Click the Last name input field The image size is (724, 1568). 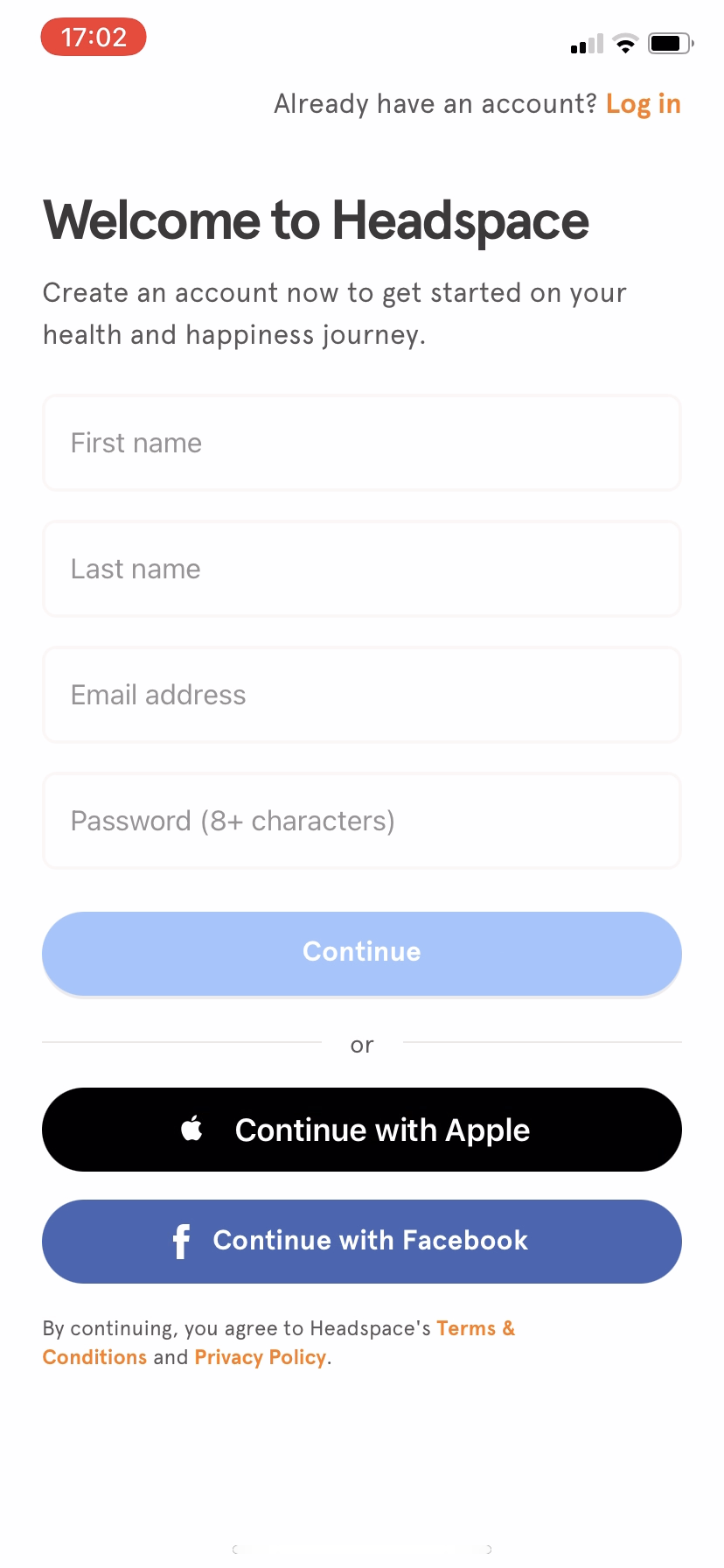pyautogui.click(x=361, y=569)
